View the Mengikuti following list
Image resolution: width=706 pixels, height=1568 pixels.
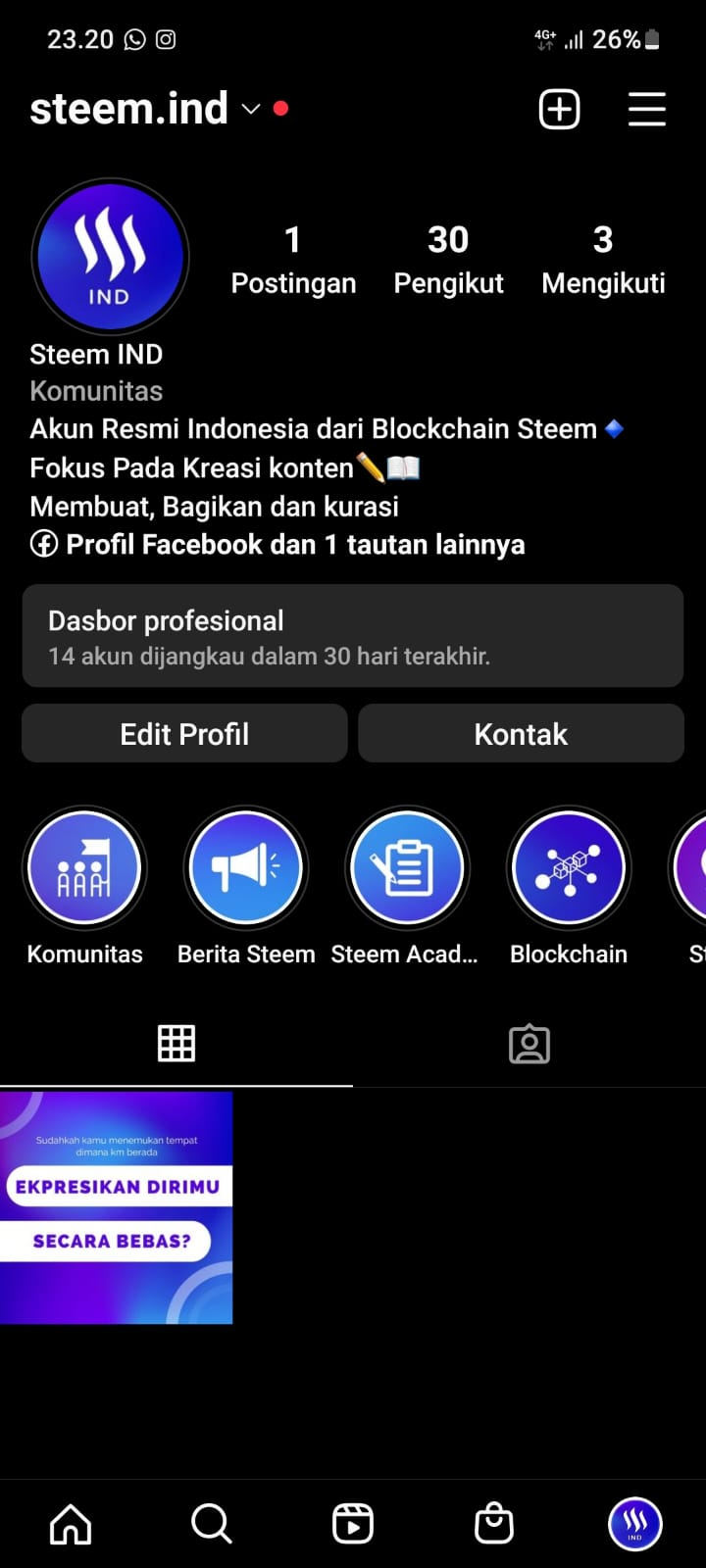click(x=603, y=260)
